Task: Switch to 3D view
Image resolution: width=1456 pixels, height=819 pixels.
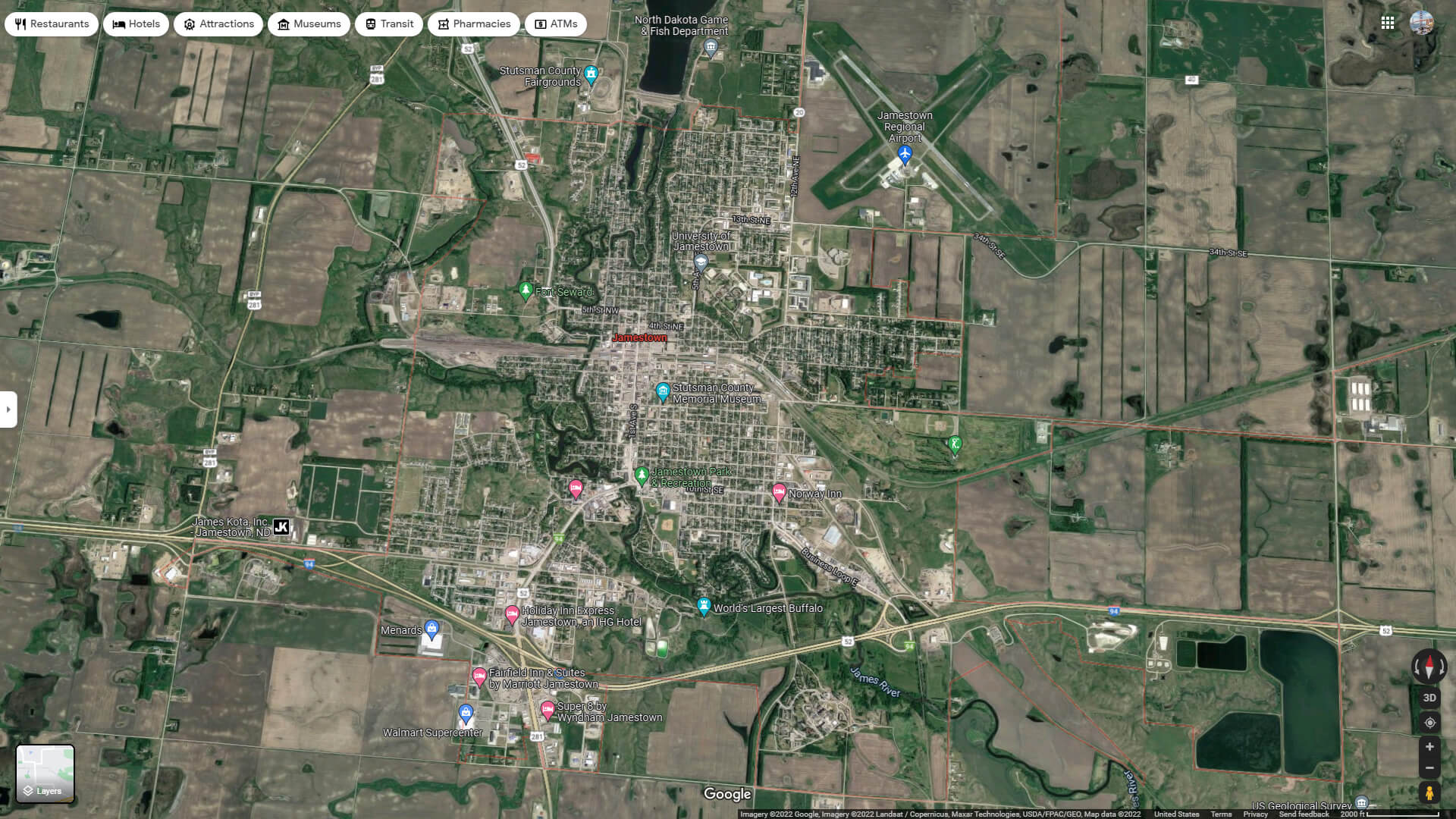Action: click(x=1429, y=698)
